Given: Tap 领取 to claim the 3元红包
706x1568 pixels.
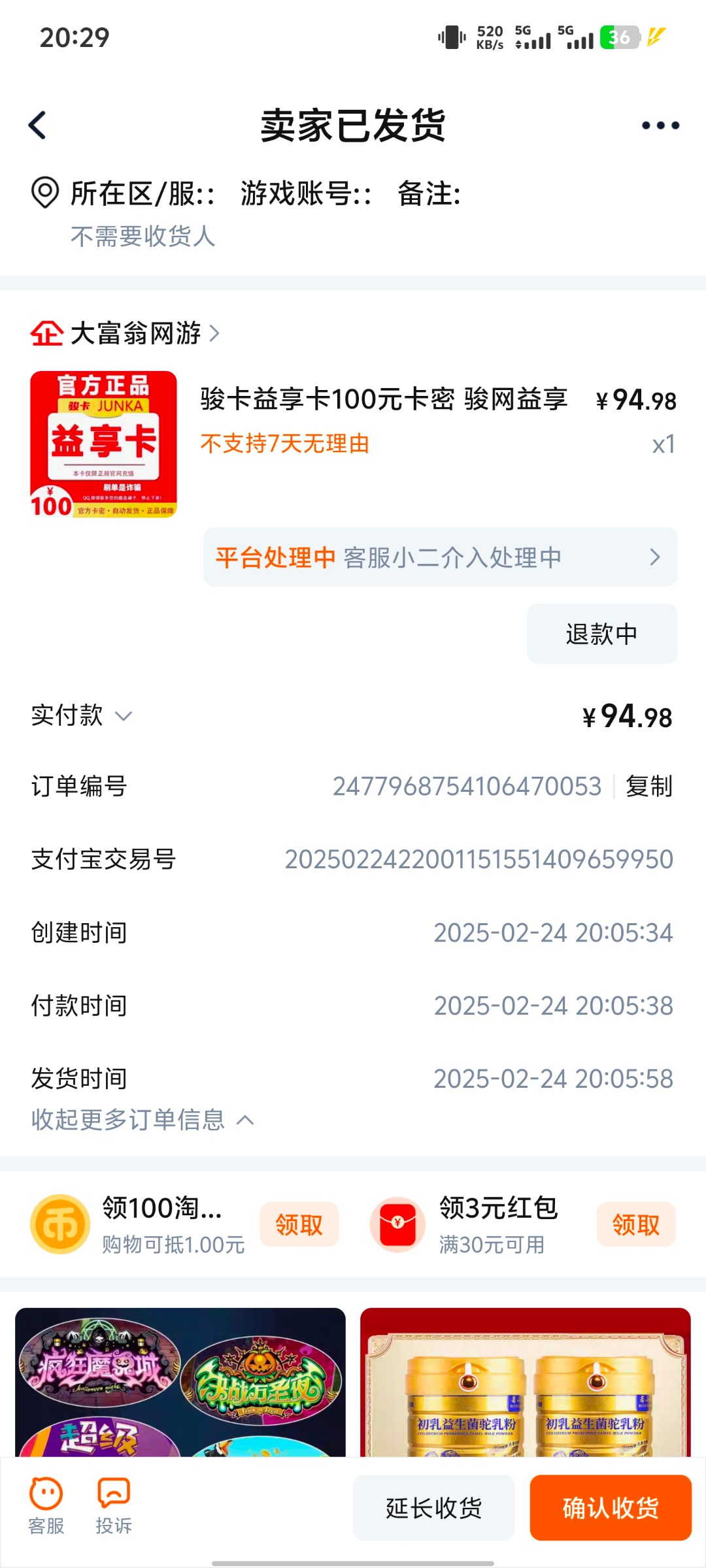Looking at the screenshot, I should point(636,1224).
